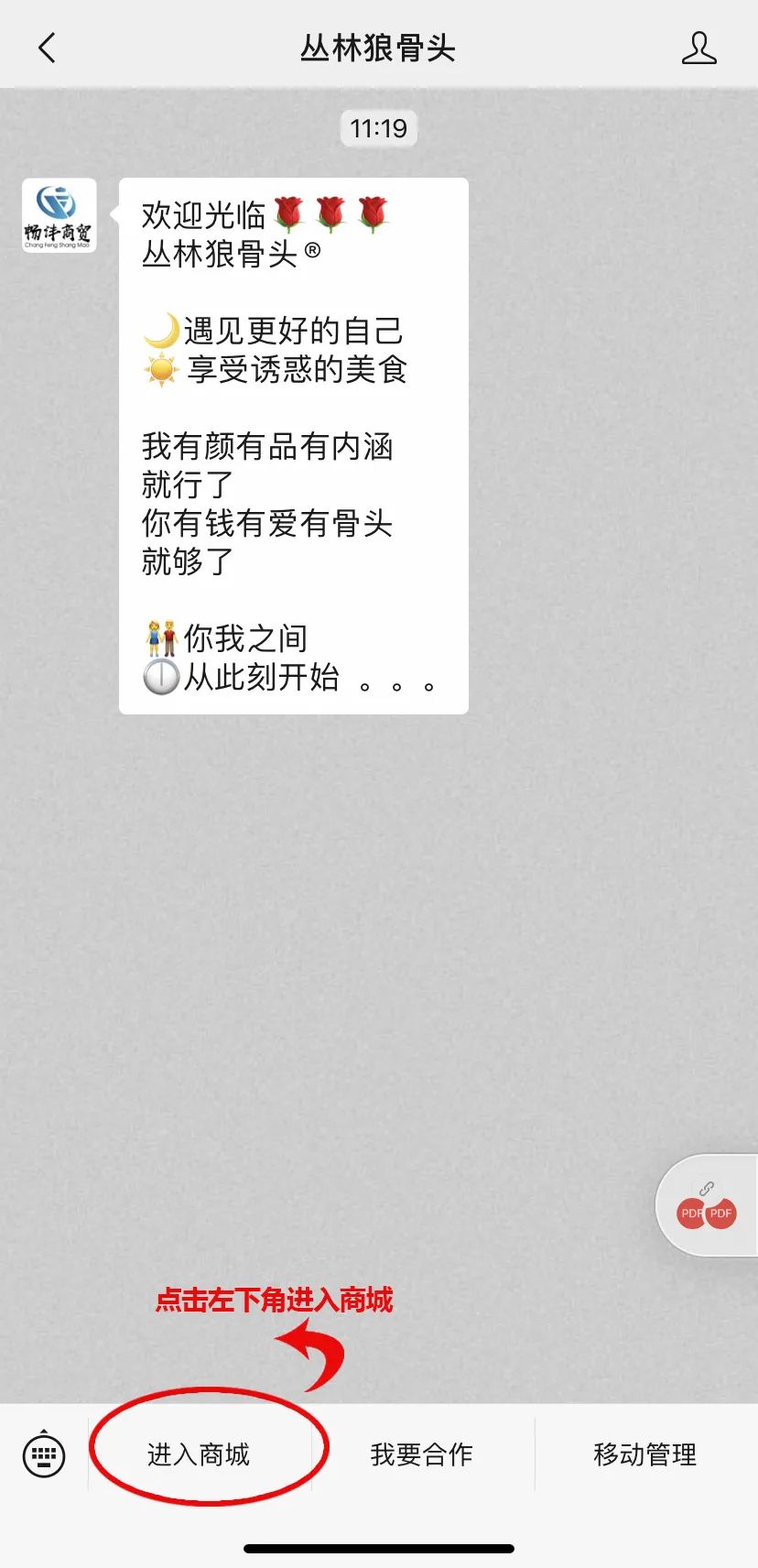This screenshot has height=1568, width=758.
Task: Go back from the 丛林狼骨头 chat
Action: [48, 48]
